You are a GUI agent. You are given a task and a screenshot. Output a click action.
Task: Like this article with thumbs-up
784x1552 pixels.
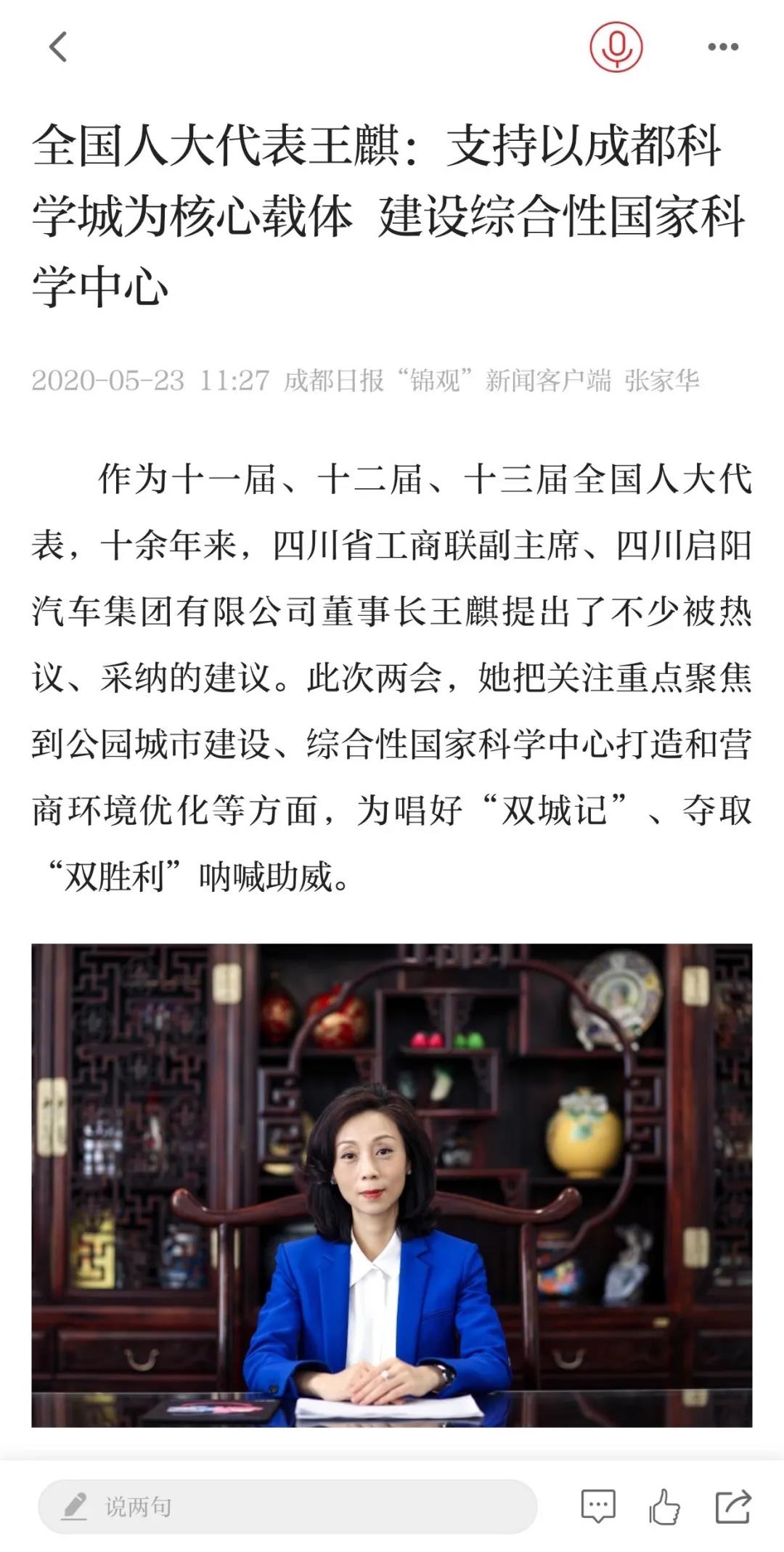pyautogui.click(x=664, y=1506)
